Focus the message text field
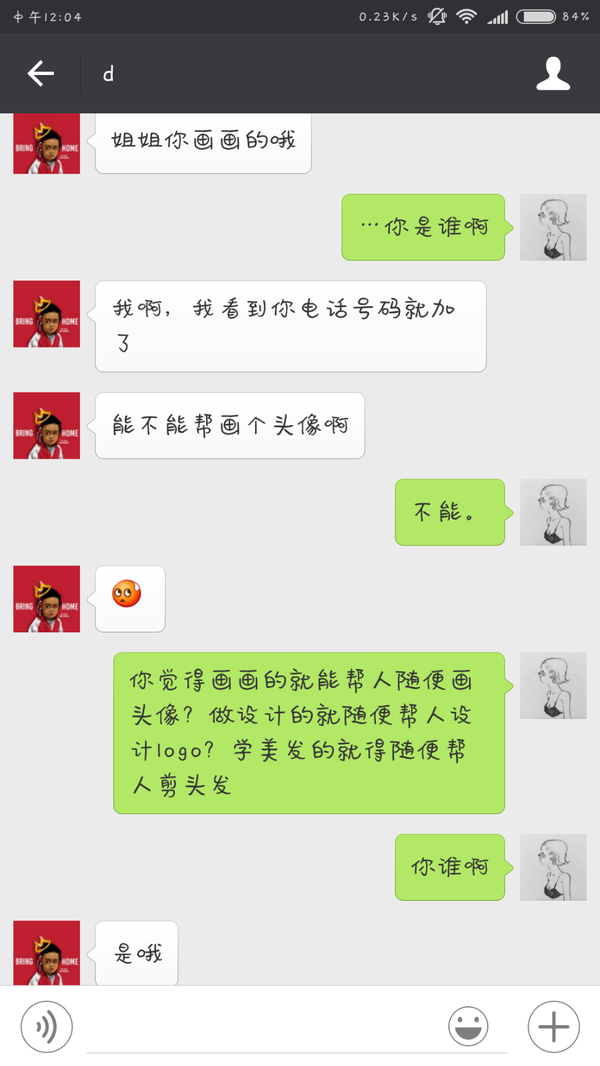This screenshot has width=600, height=1066. click(x=260, y=1028)
